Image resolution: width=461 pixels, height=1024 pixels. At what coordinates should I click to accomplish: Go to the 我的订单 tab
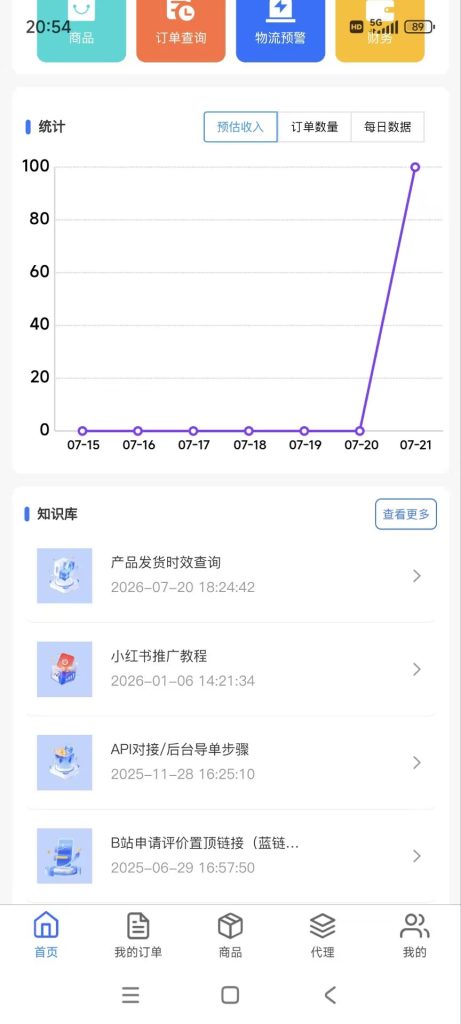pyautogui.click(x=138, y=935)
